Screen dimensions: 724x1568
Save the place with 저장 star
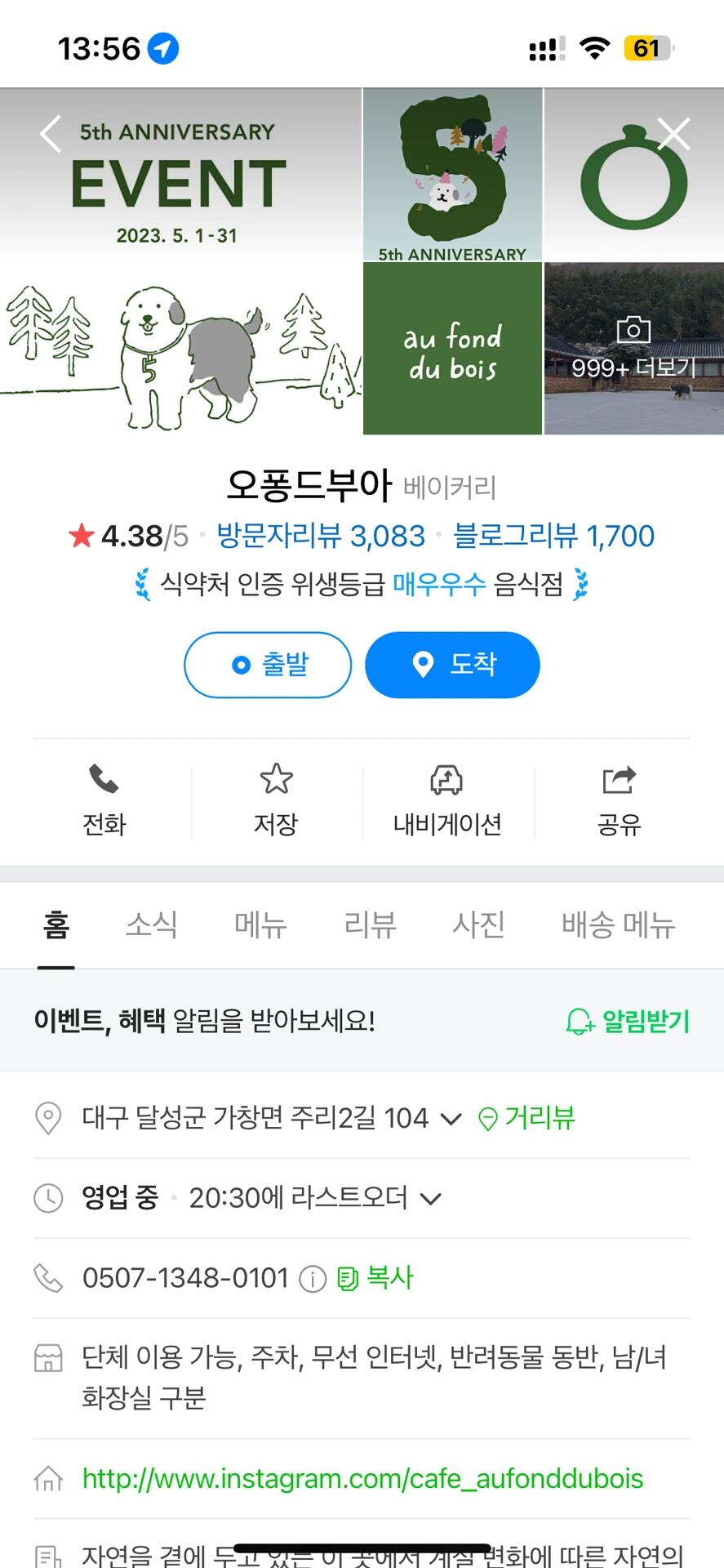pos(276,800)
